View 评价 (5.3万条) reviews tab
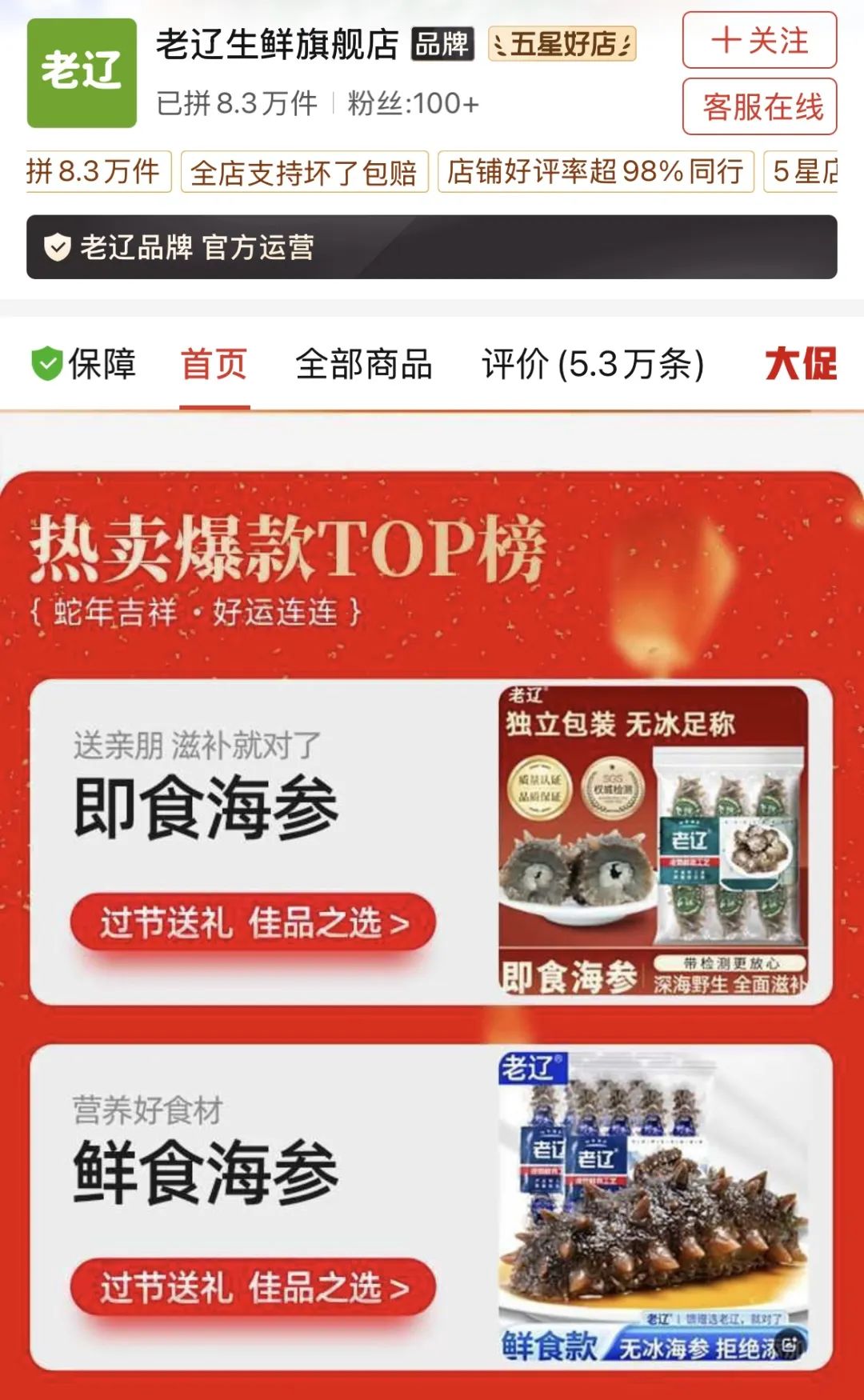The width and height of the screenshot is (864, 1400). pos(593,365)
